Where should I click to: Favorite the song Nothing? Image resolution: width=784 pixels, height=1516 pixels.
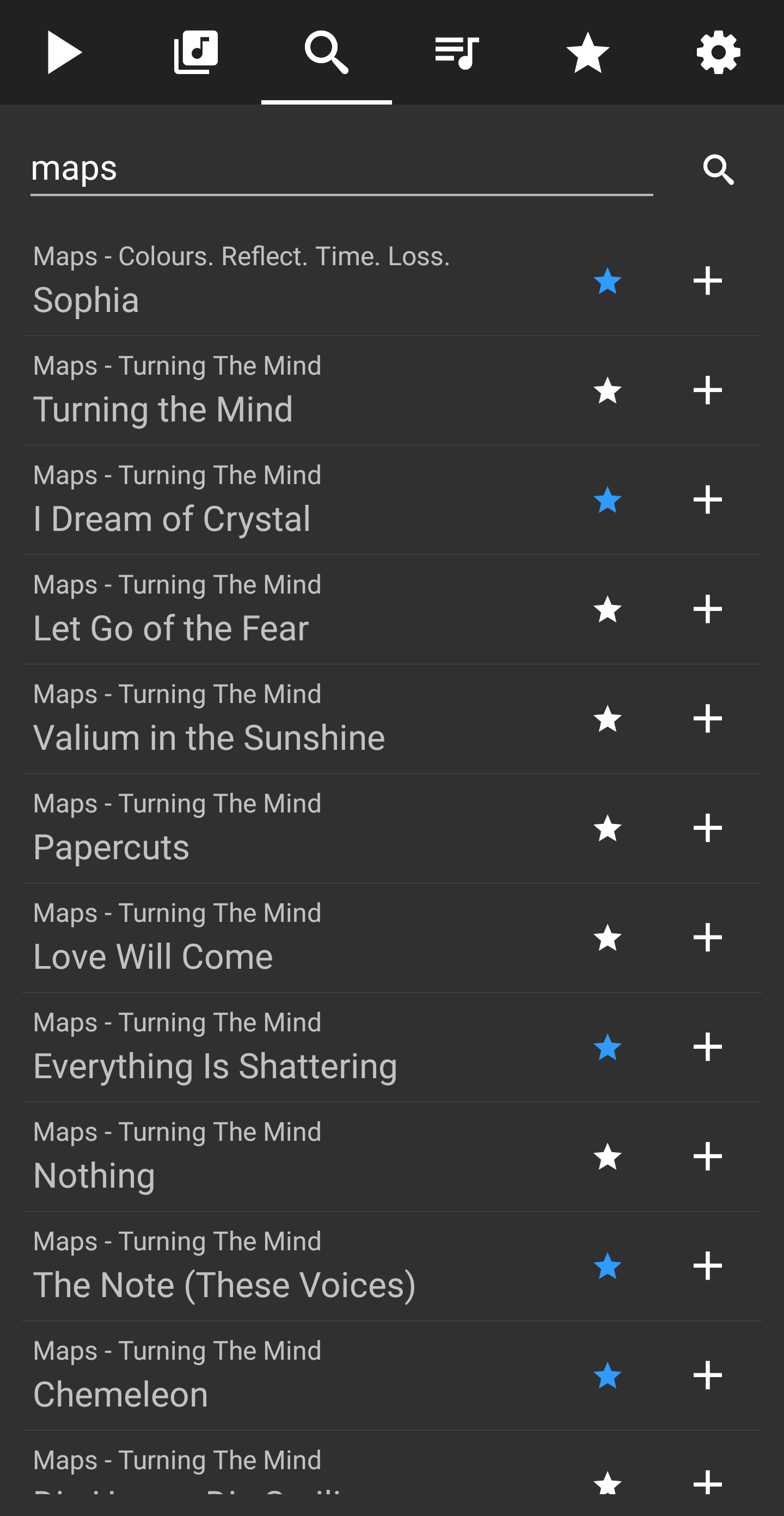tap(607, 1157)
